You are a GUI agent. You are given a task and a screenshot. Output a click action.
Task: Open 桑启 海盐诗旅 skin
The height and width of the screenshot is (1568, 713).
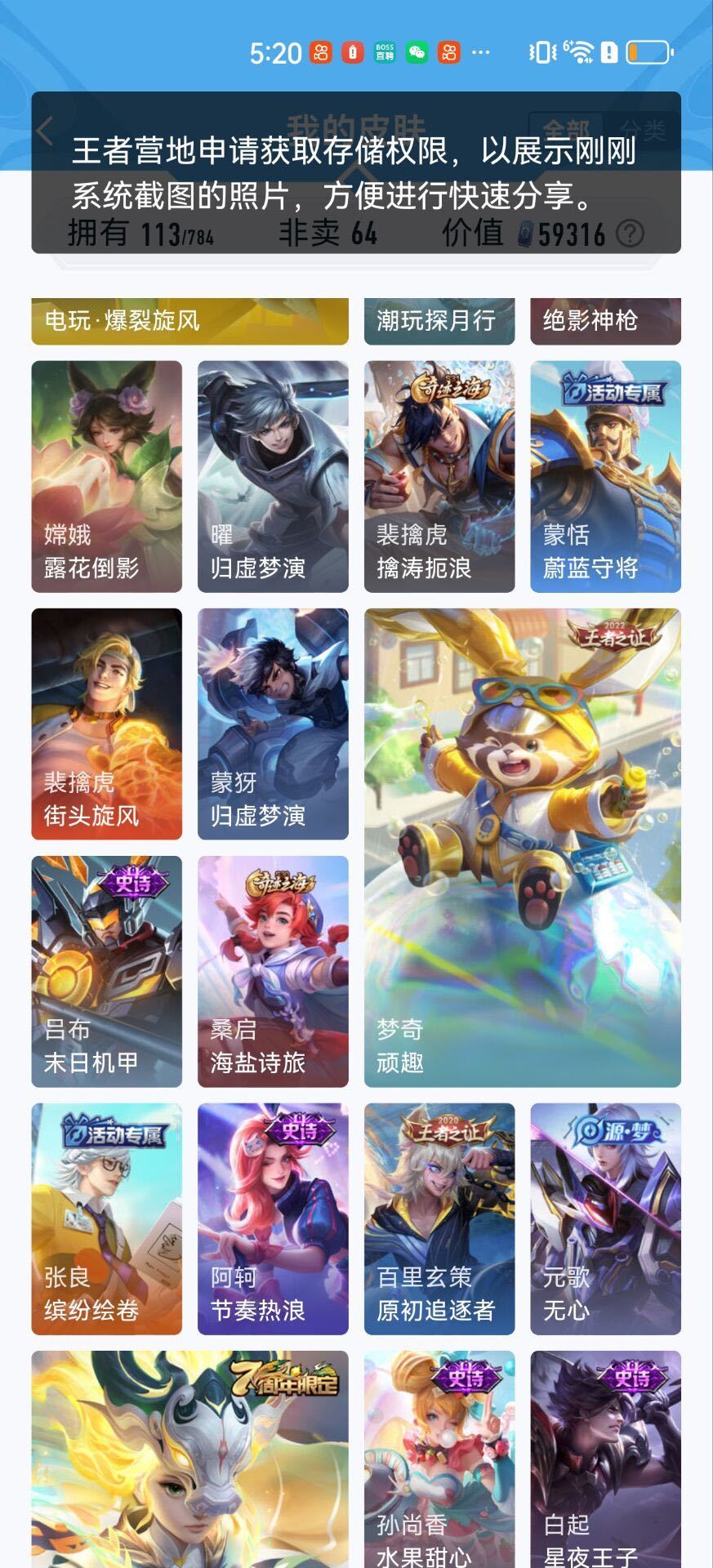[x=273, y=971]
